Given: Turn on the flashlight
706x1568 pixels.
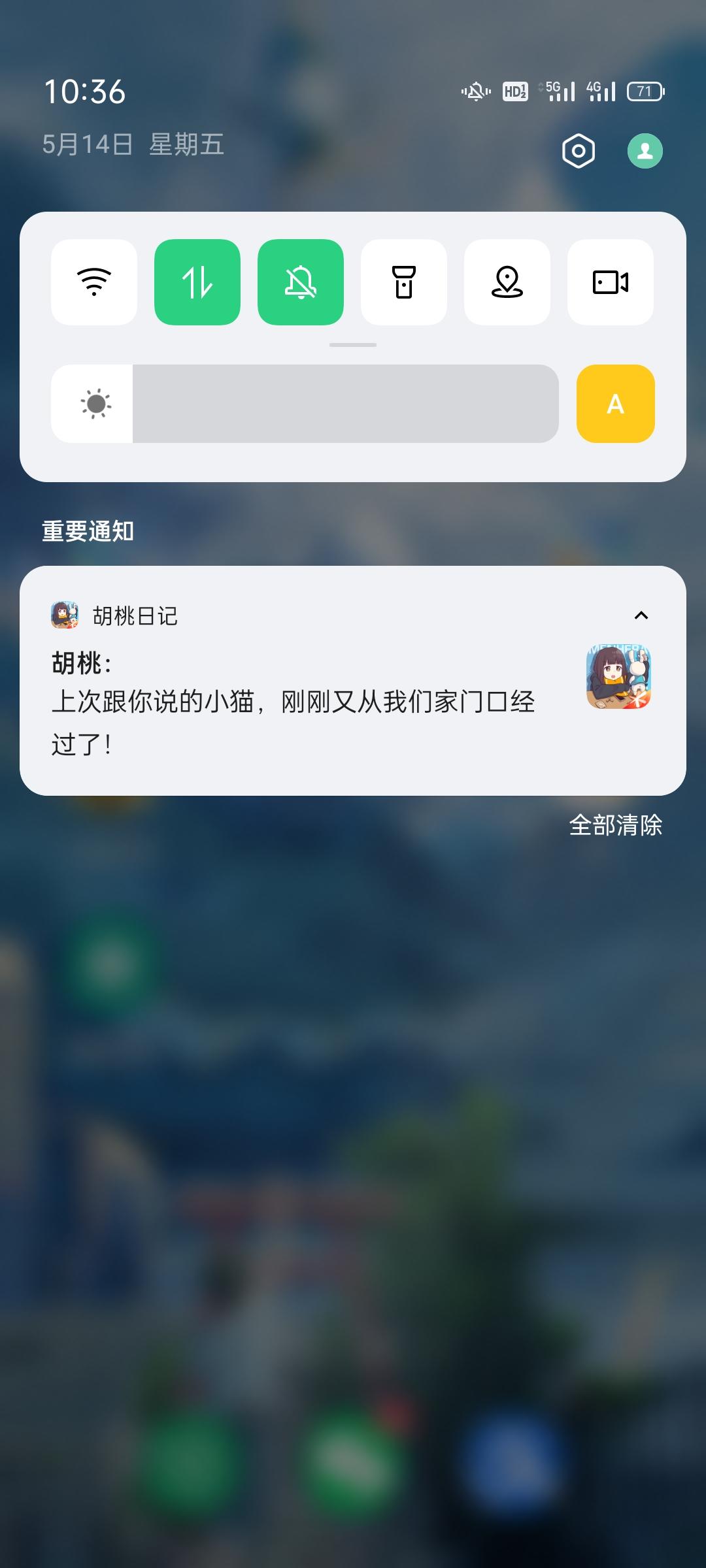Looking at the screenshot, I should coord(404,281).
